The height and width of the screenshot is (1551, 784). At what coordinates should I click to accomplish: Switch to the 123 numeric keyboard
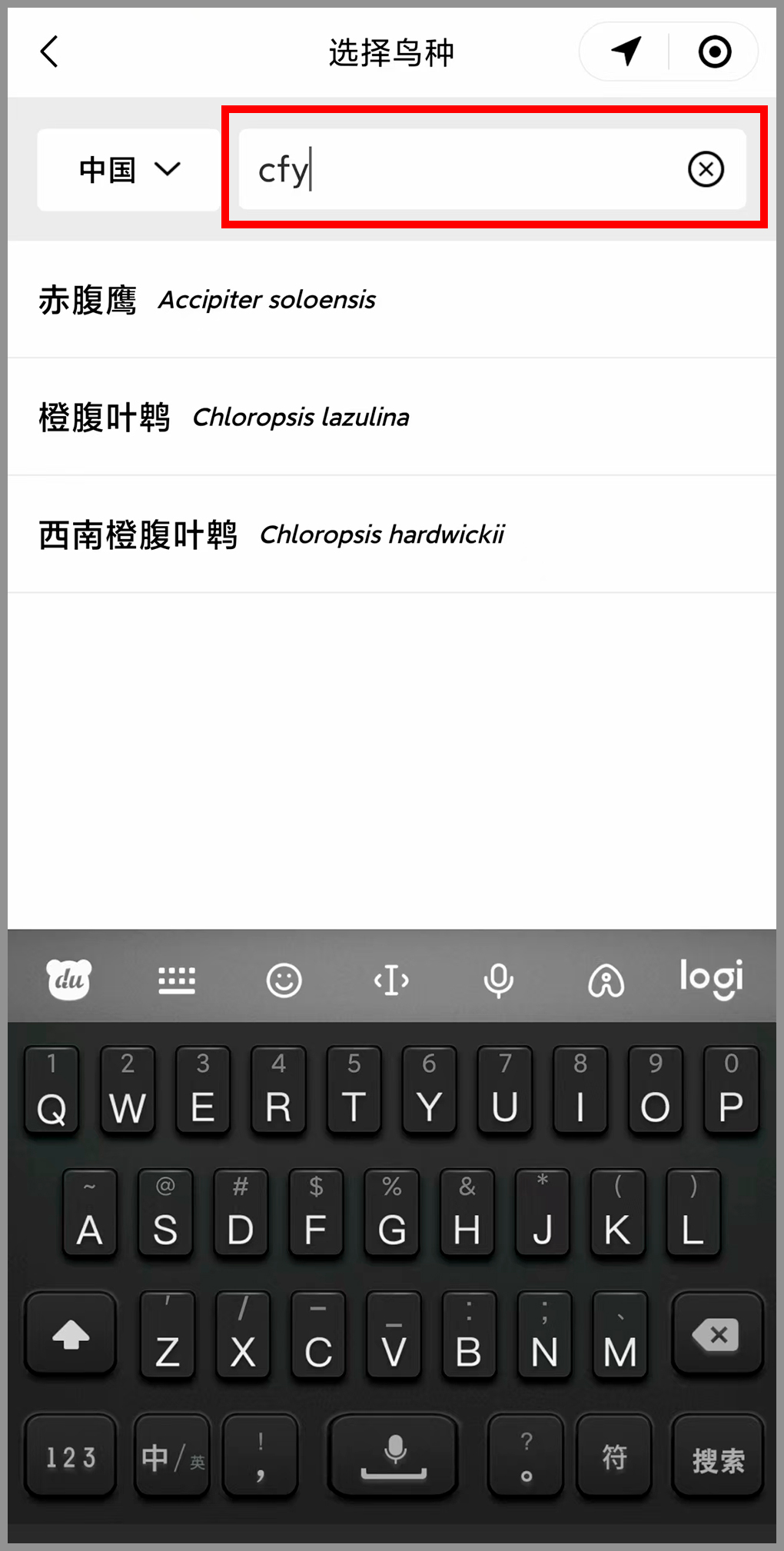point(71,1457)
